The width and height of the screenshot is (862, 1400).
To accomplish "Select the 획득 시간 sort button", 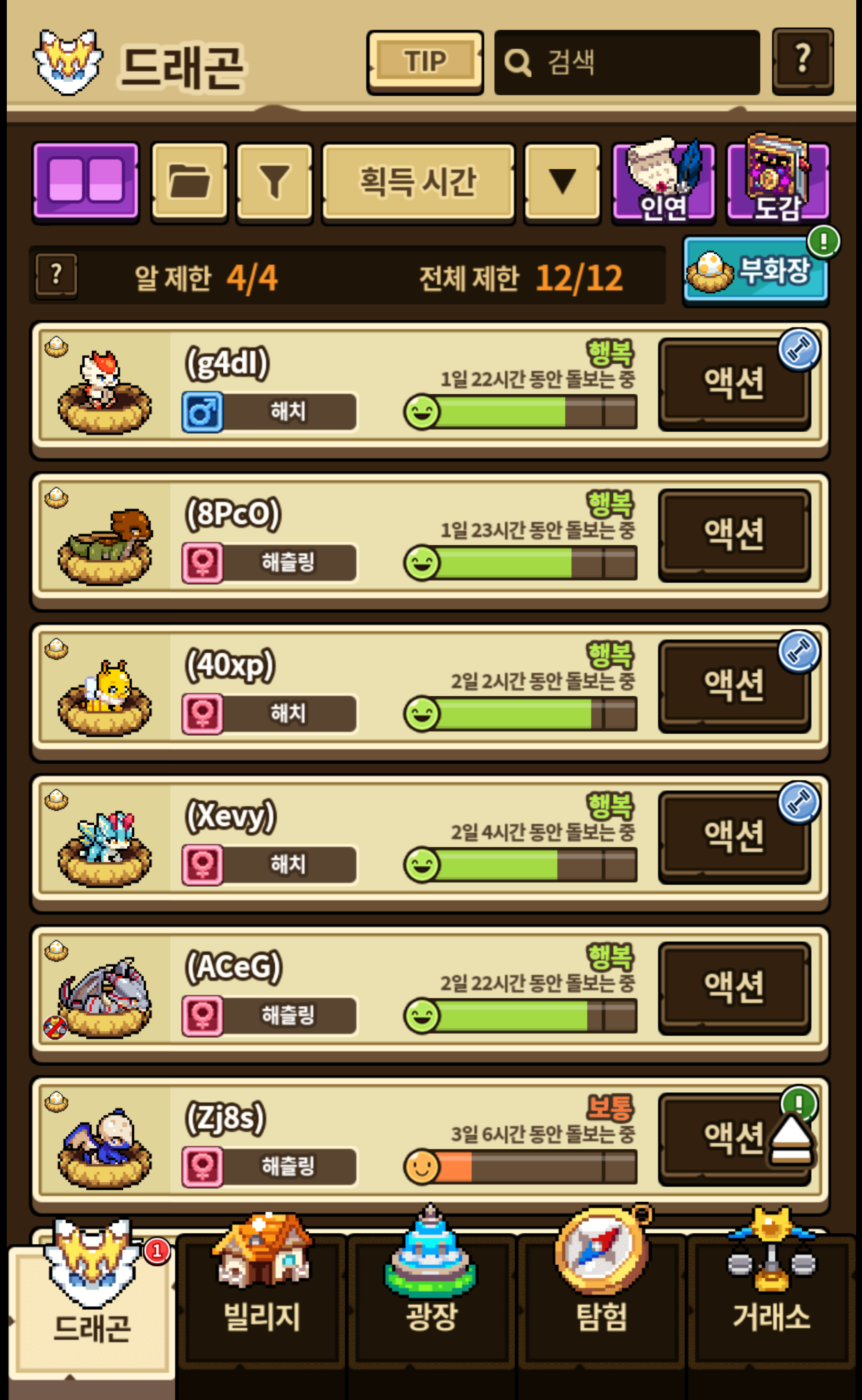I will pyautogui.click(x=418, y=181).
